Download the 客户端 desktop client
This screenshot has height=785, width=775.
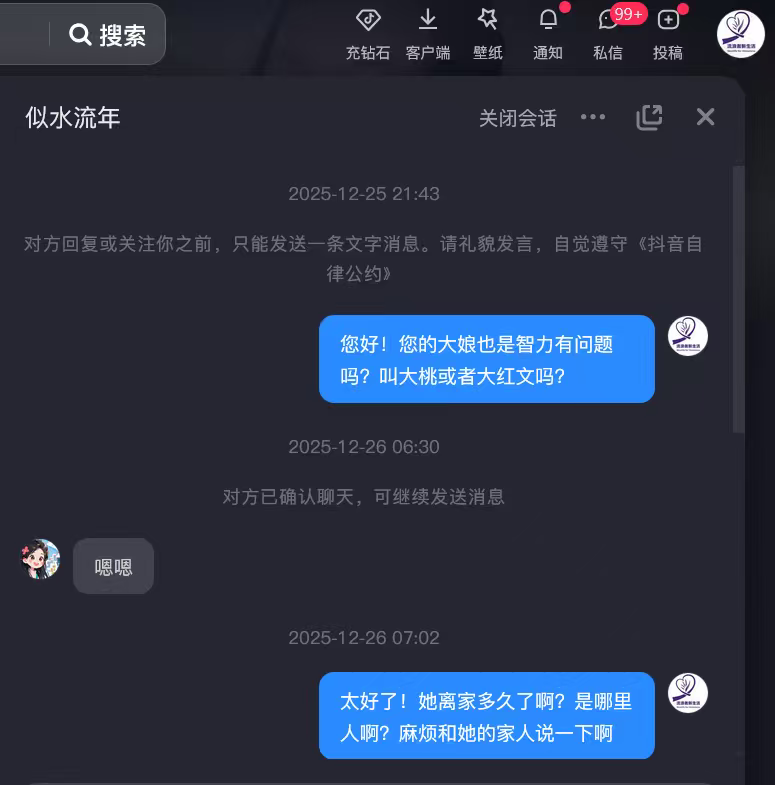(x=428, y=33)
